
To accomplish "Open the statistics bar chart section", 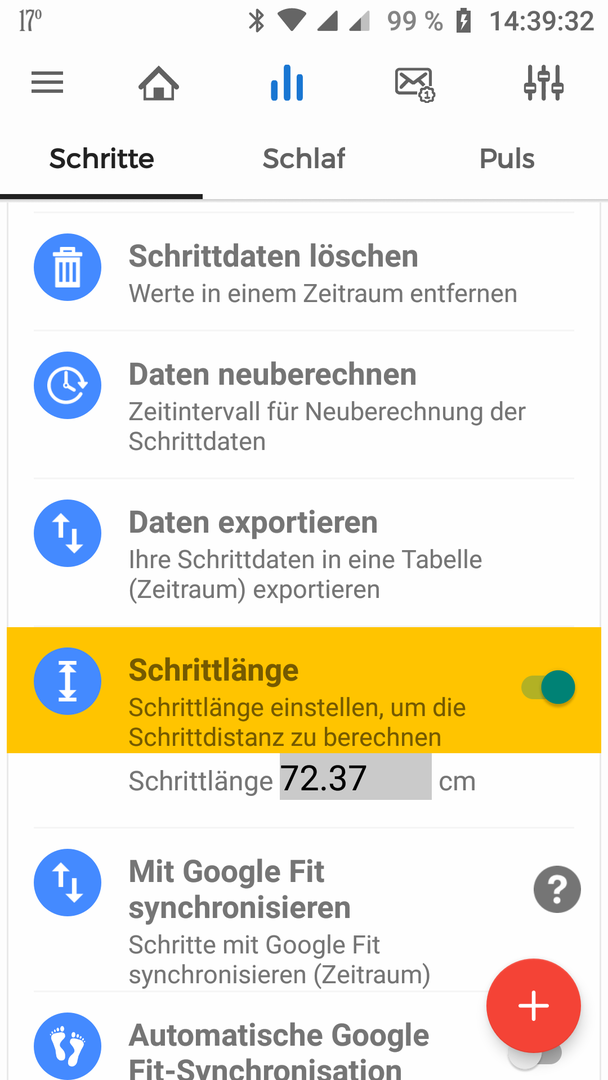I will [x=287, y=83].
